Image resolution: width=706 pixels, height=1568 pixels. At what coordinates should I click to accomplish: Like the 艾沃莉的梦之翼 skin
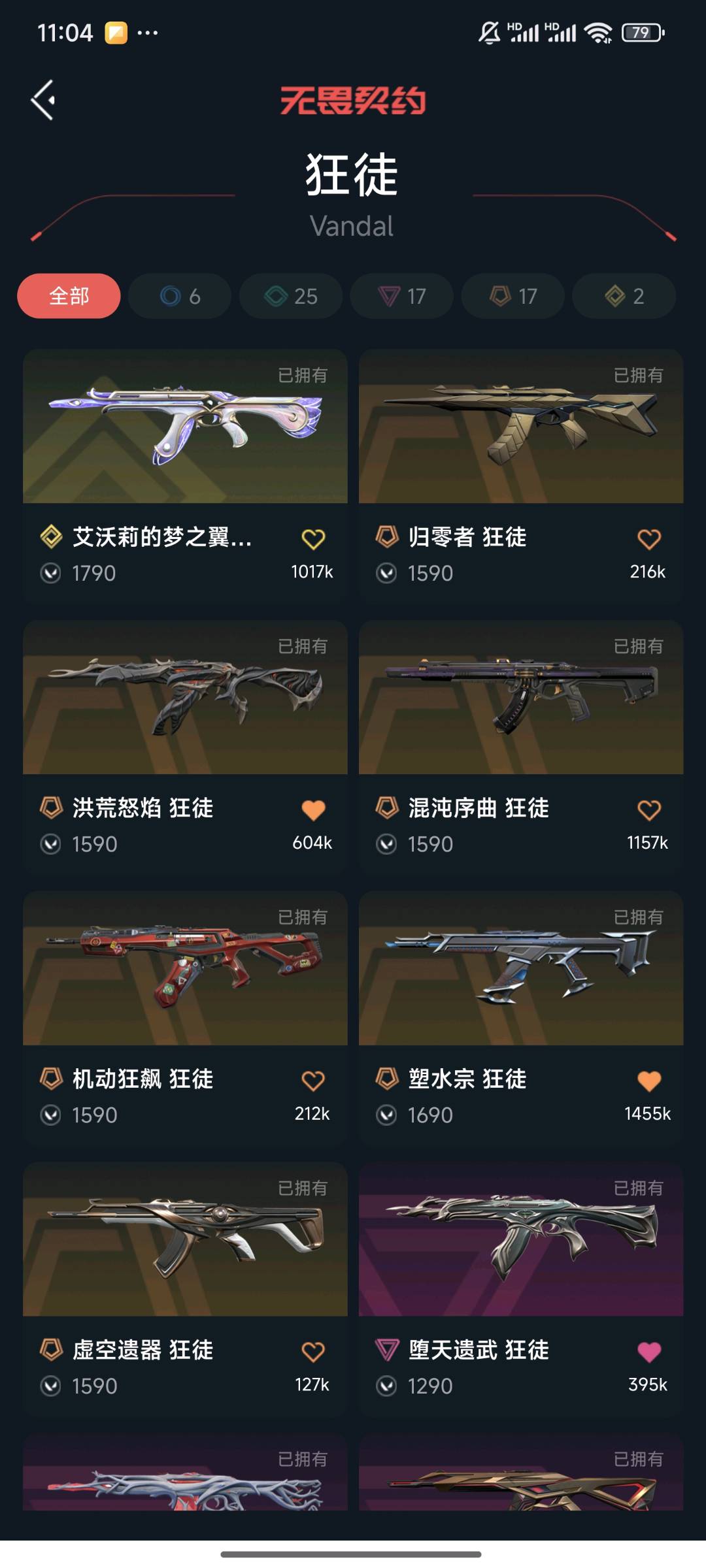coord(313,539)
